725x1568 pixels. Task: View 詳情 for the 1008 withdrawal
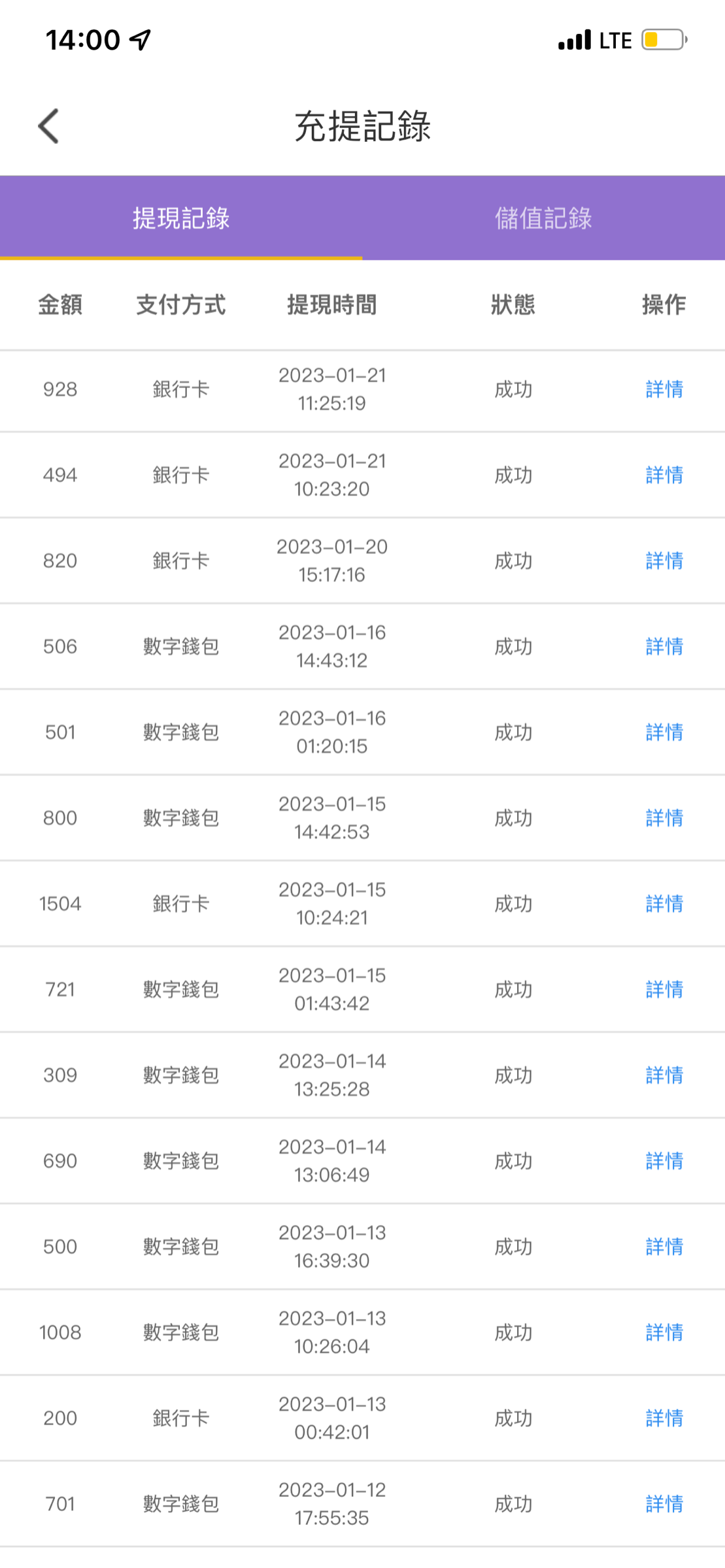point(664,1332)
